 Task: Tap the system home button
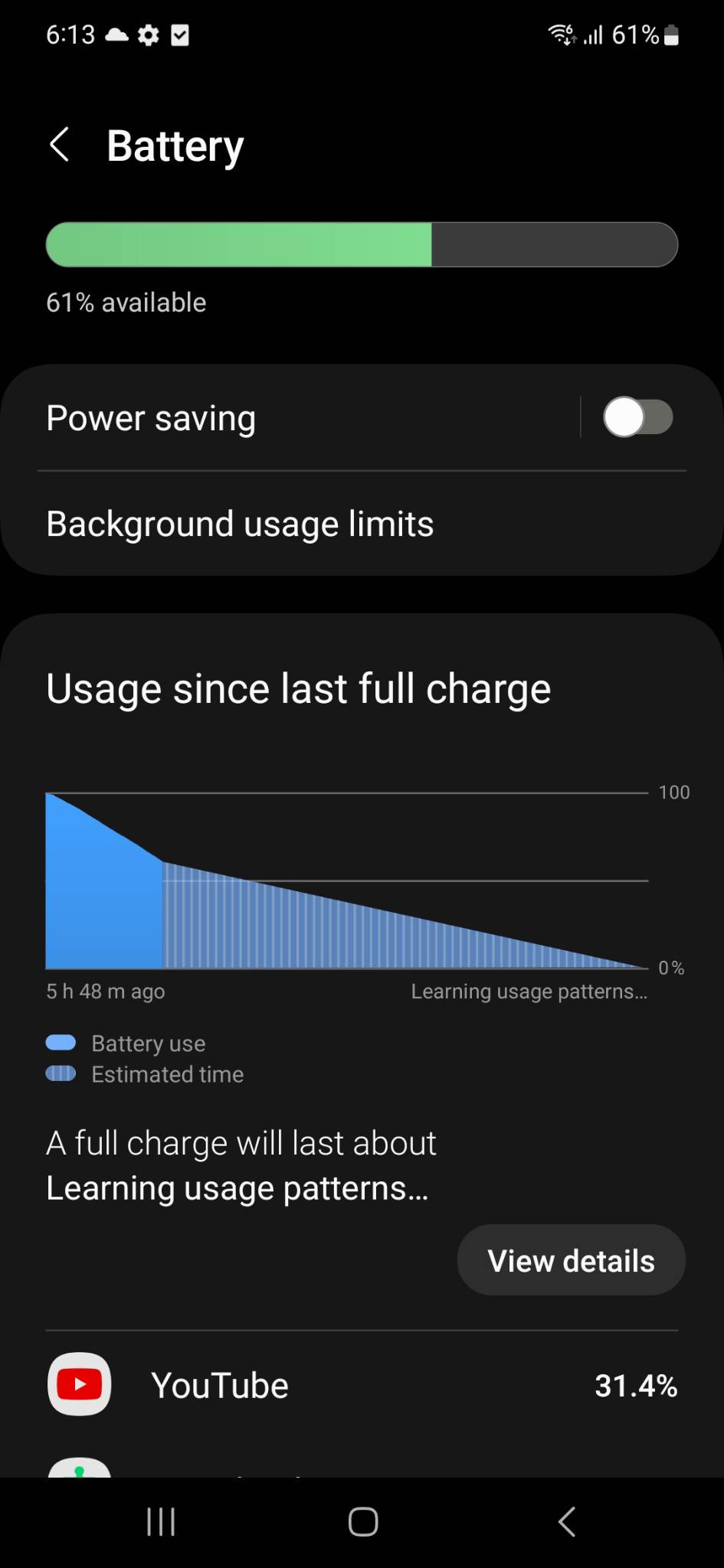coord(362,1521)
